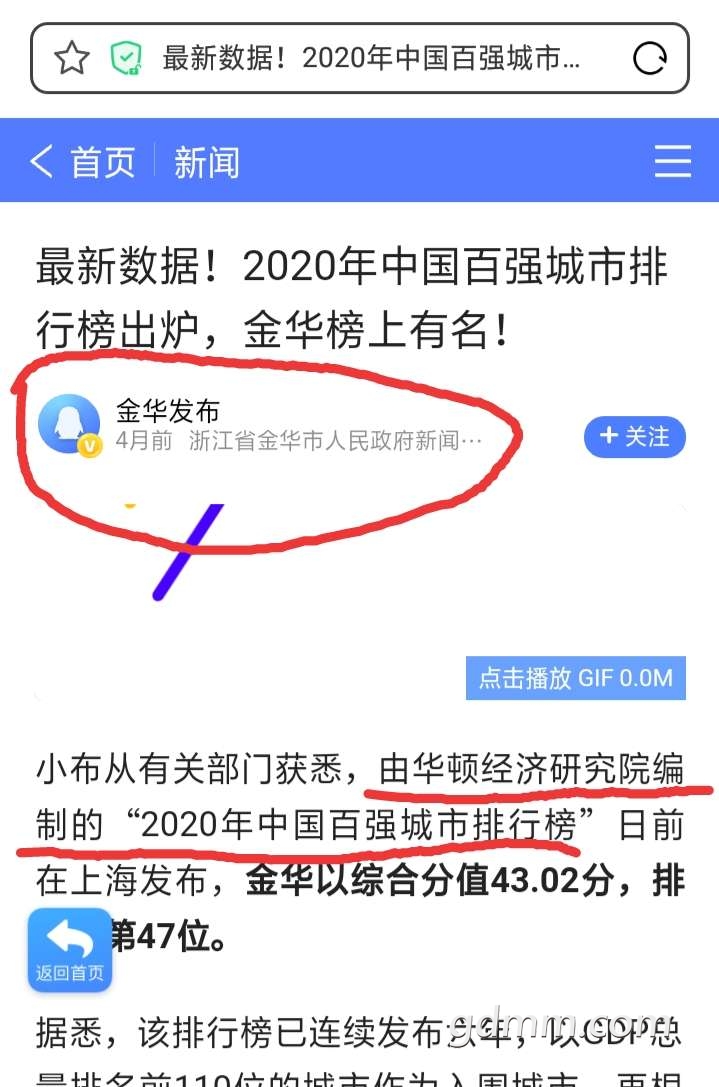The width and height of the screenshot is (719, 1087).
Task: Reload the page in the address bar
Action: click(650, 59)
